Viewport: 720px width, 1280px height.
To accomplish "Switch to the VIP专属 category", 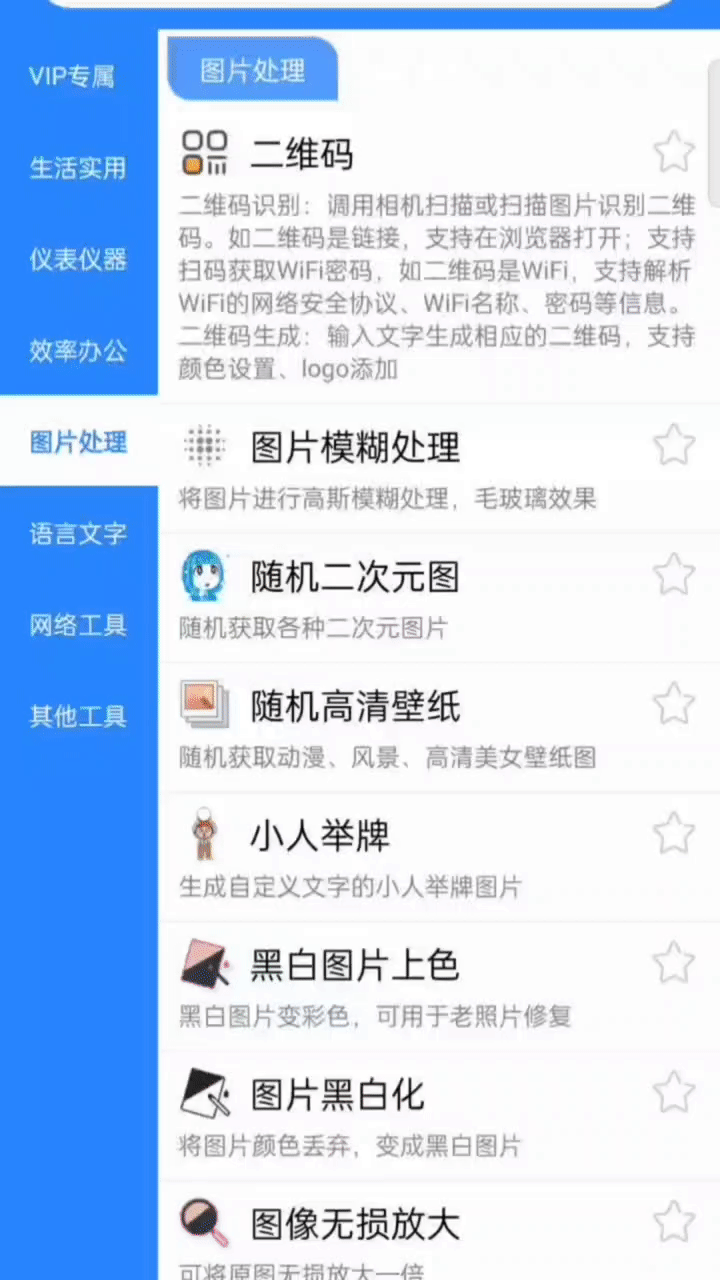I will click(72, 76).
